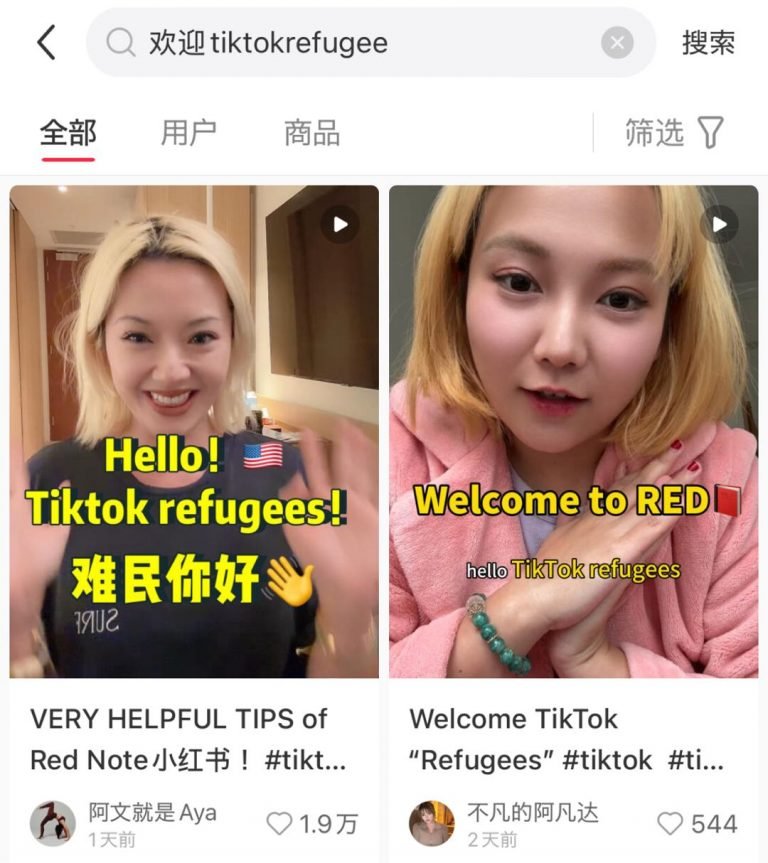The image size is (768, 863).
Task: Open 不凡的阿凡达's profile
Action: pyautogui.click(x=432, y=823)
